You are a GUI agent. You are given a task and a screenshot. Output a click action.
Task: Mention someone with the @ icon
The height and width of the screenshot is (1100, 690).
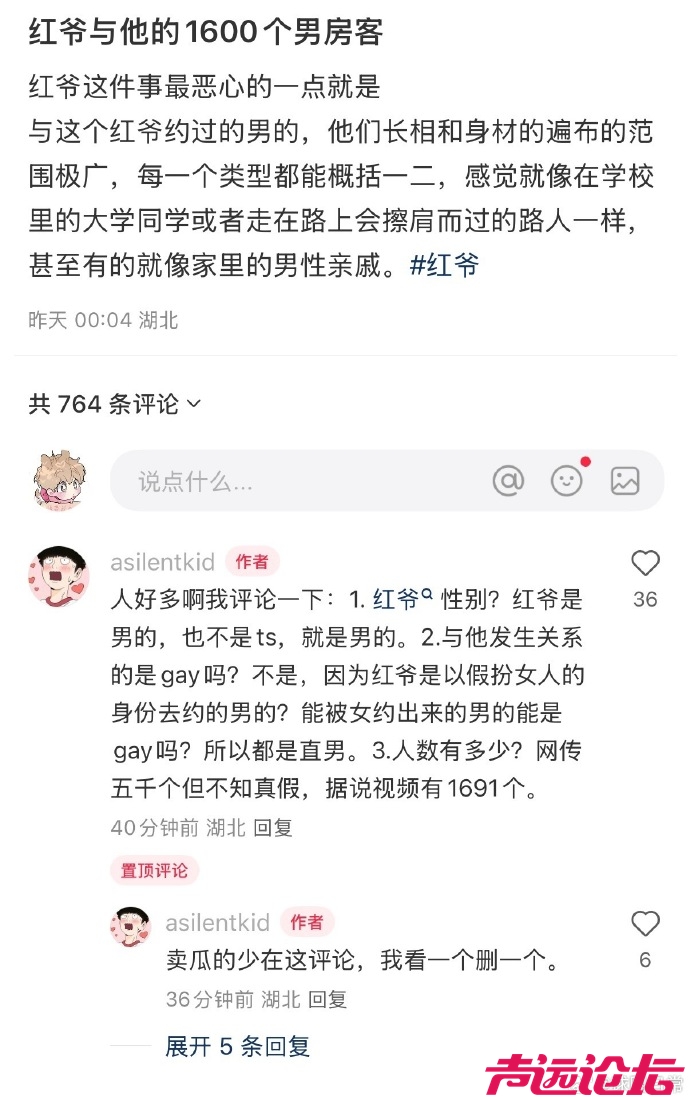(x=508, y=481)
